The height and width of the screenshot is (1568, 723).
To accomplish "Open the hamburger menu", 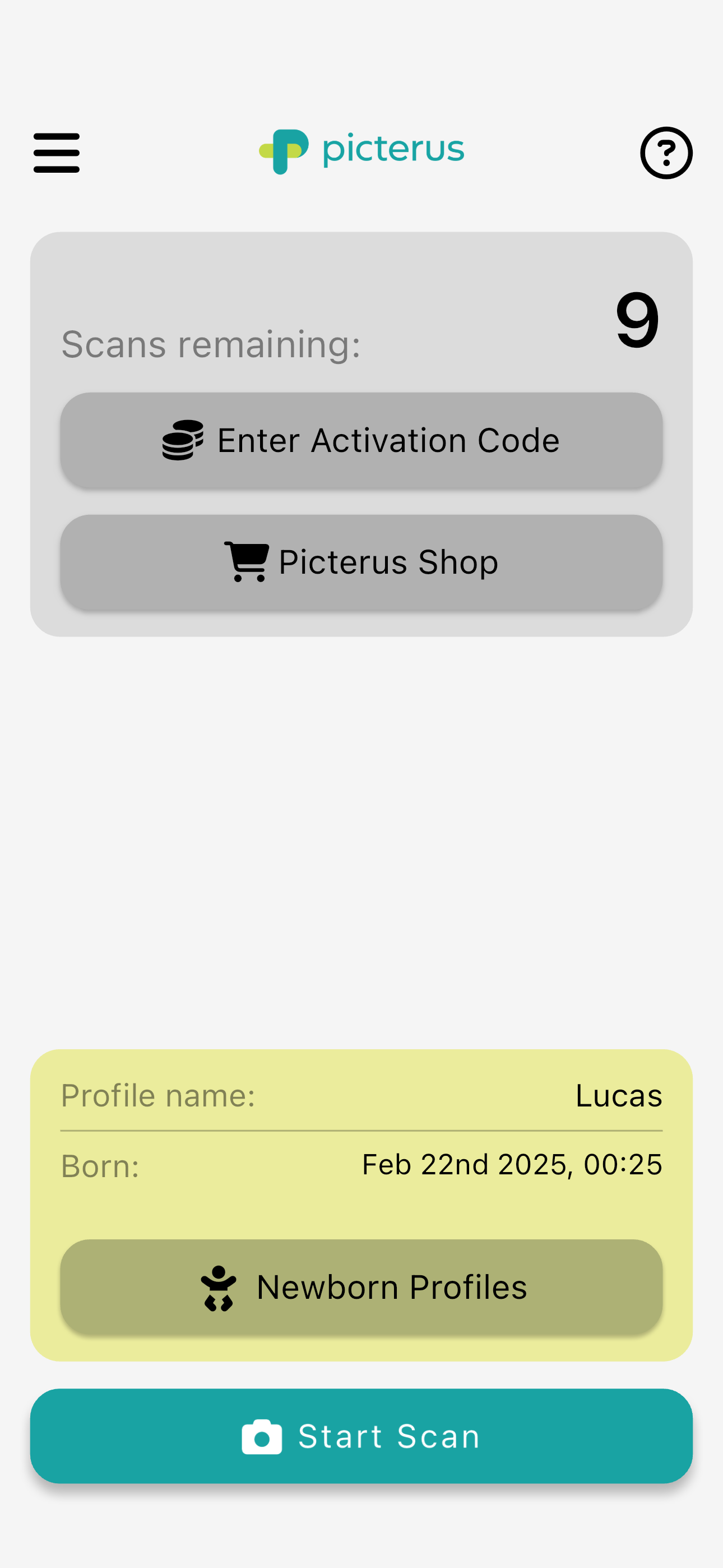I will [57, 153].
